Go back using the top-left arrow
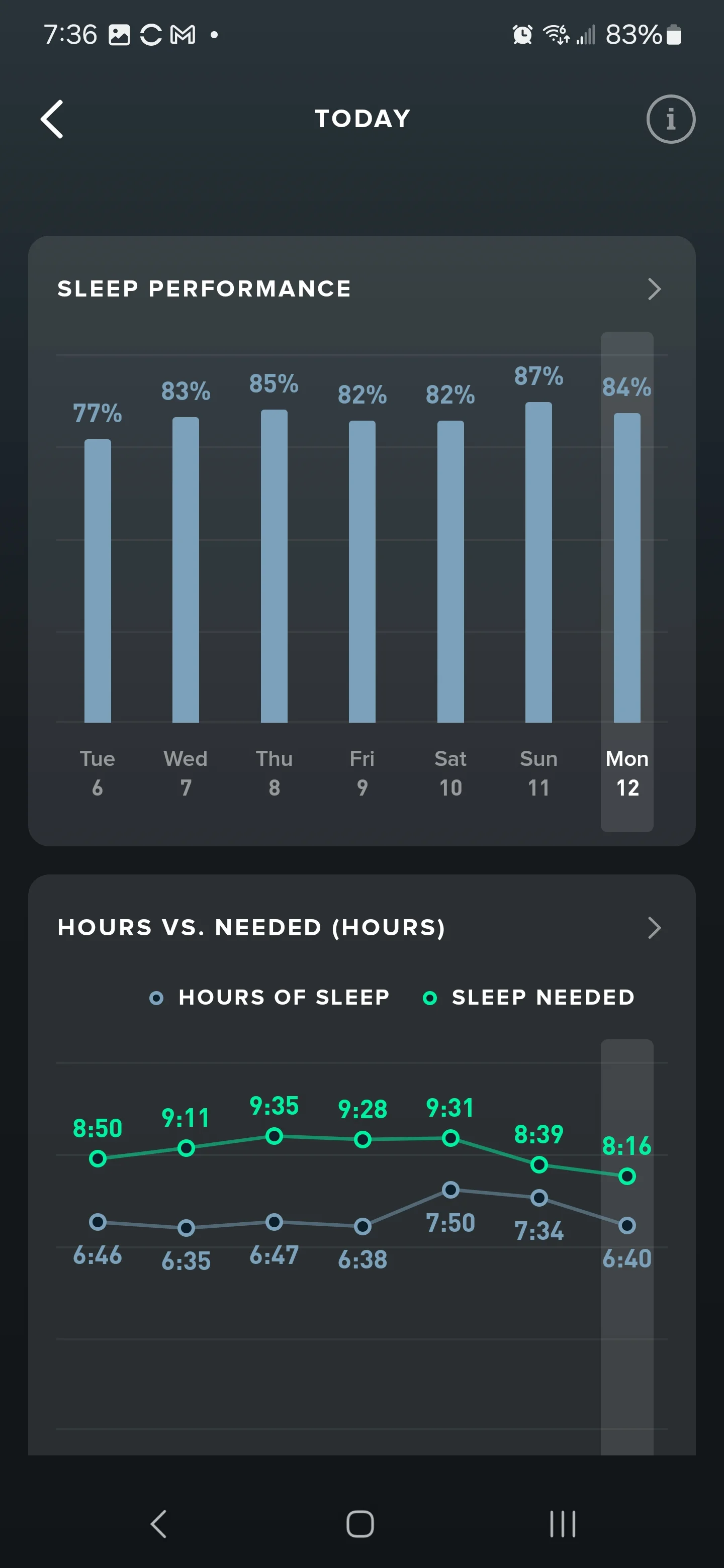 (52, 119)
